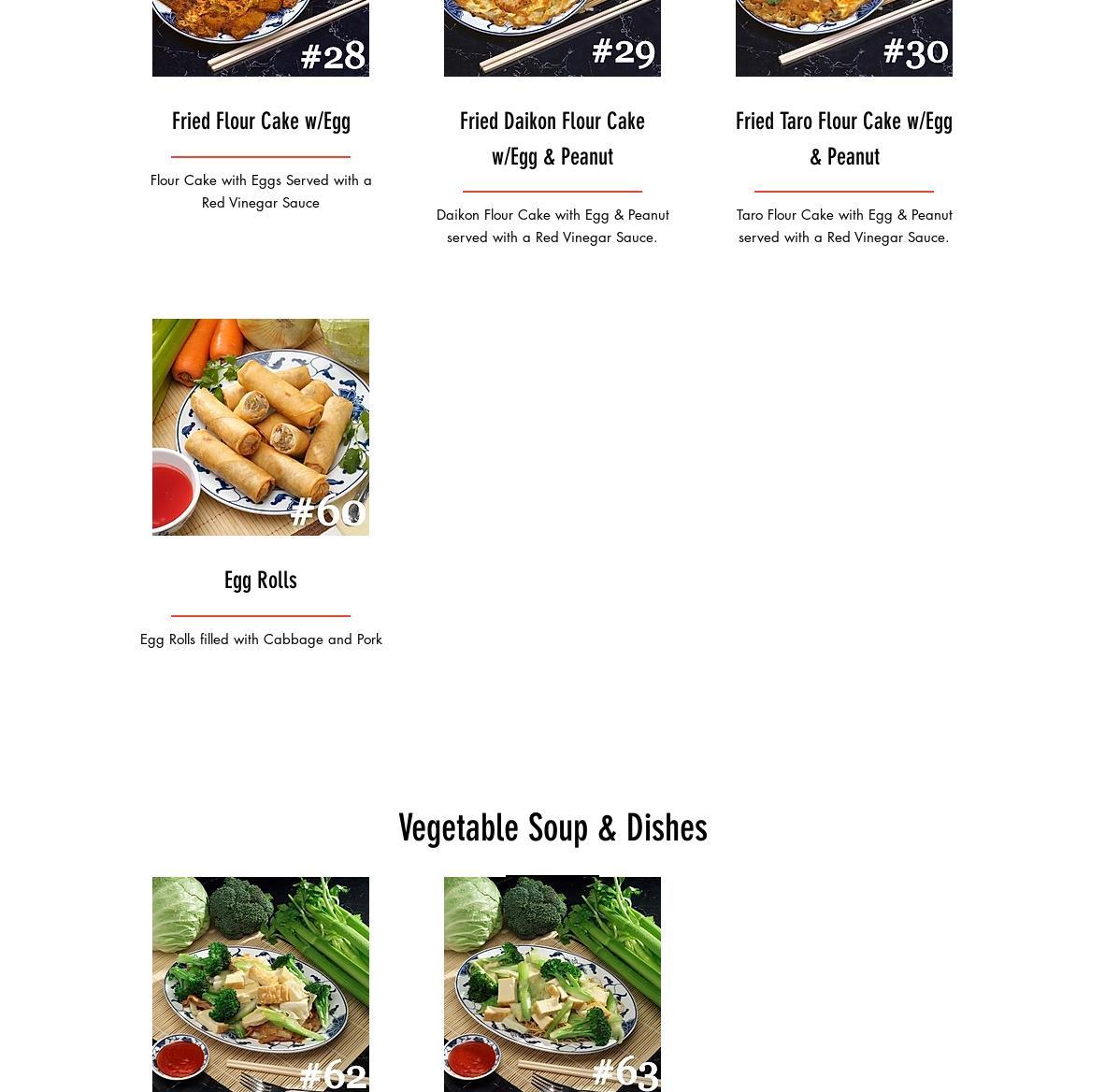View the #63 vegetable dish photo
1105x1092 pixels.
tap(552, 984)
